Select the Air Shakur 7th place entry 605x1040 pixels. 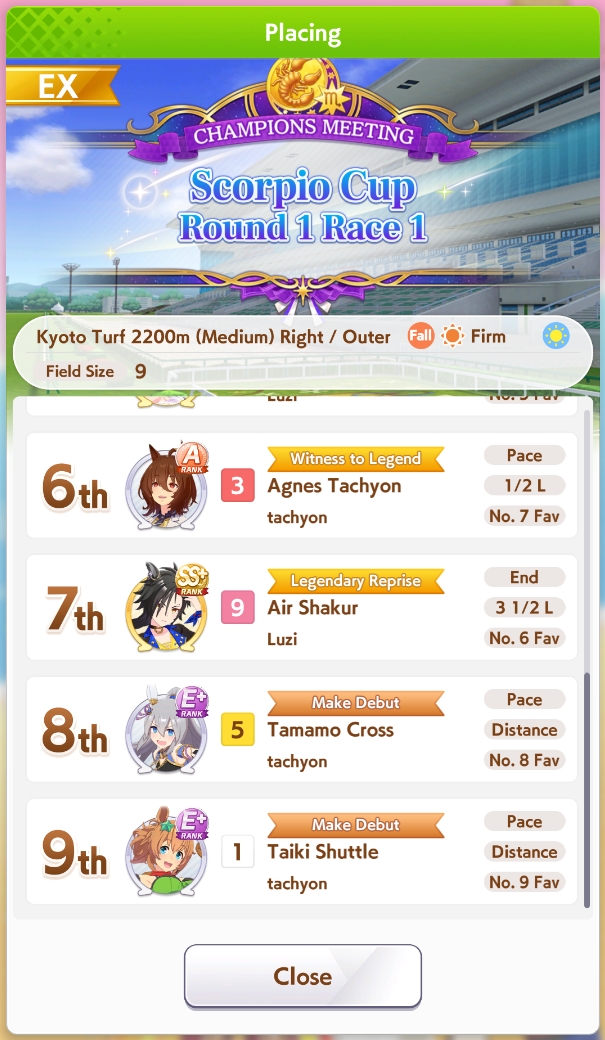(302, 608)
